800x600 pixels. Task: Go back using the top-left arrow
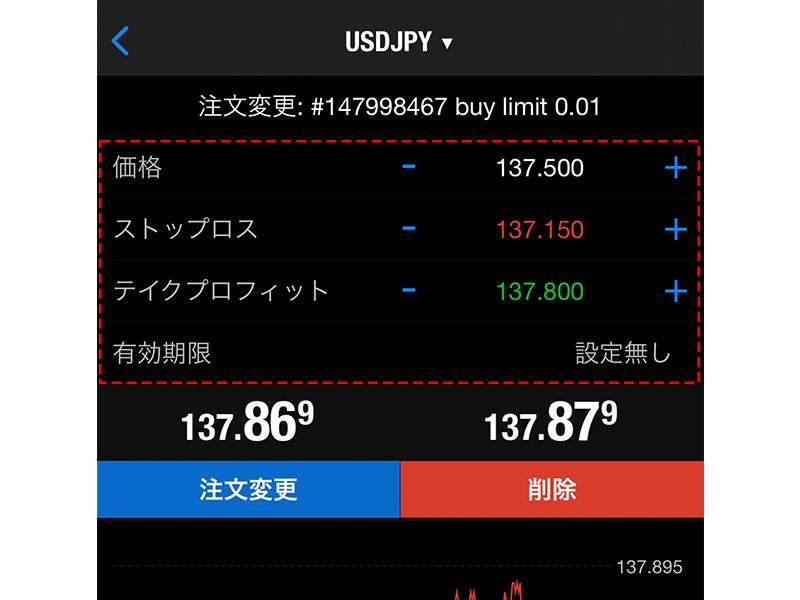tap(121, 42)
